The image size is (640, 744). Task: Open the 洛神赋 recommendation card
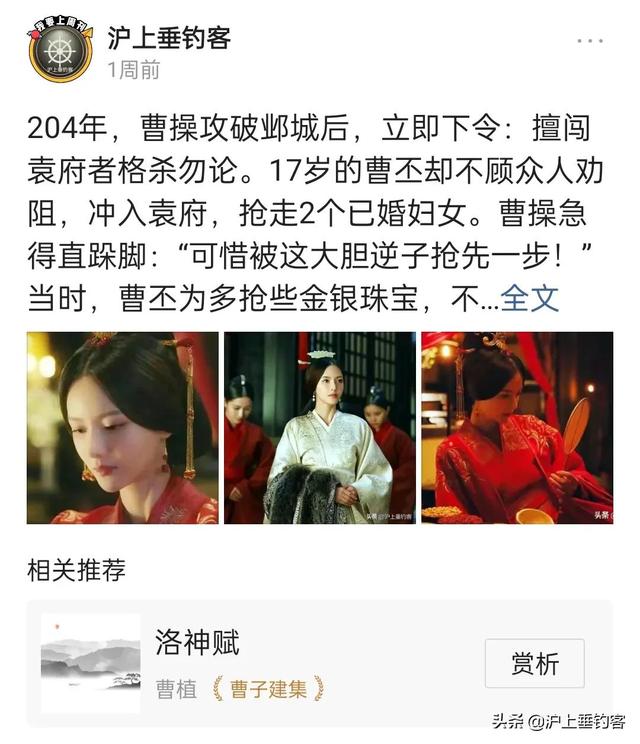click(x=300, y=662)
